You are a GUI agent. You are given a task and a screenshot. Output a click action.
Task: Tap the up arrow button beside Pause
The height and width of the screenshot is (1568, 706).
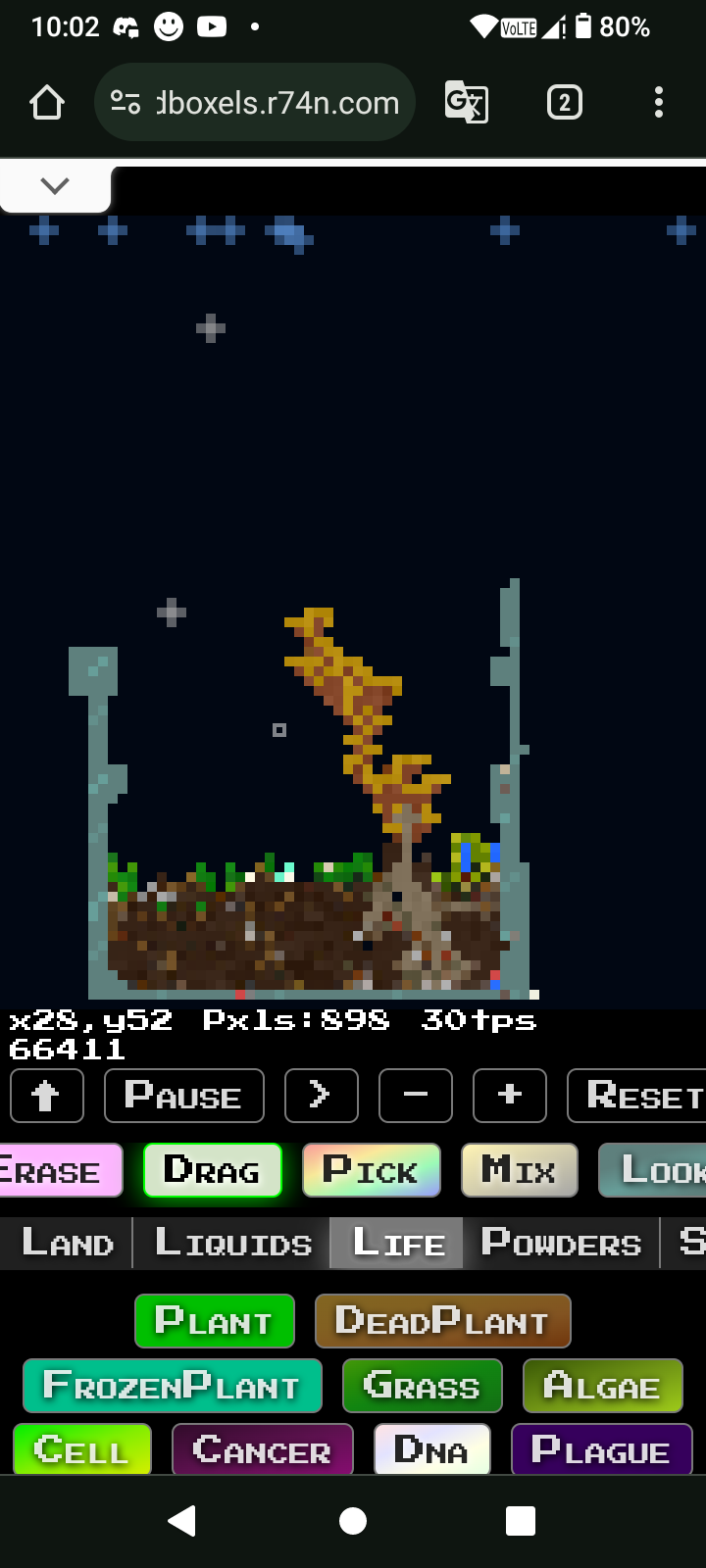tap(47, 1096)
